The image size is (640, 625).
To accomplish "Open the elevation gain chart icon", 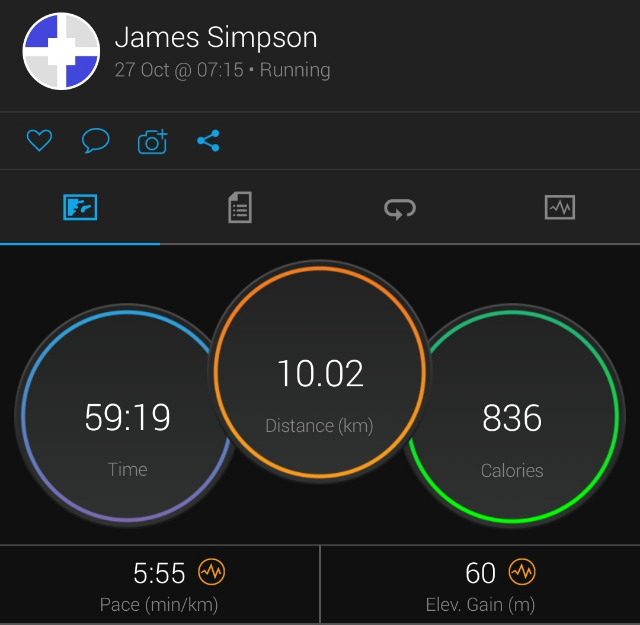I will [x=522, y=572].
